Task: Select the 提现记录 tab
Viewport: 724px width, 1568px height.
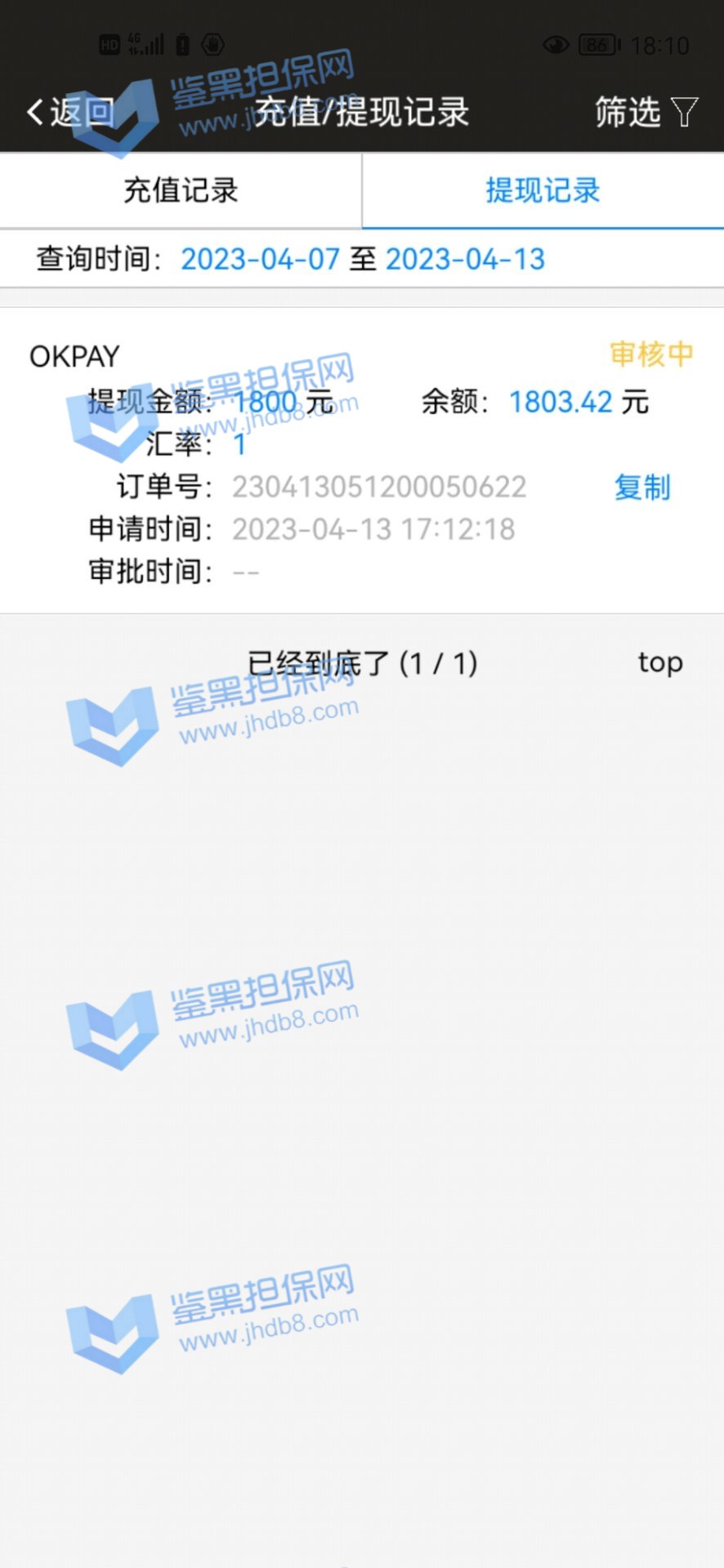Action: 543,190
